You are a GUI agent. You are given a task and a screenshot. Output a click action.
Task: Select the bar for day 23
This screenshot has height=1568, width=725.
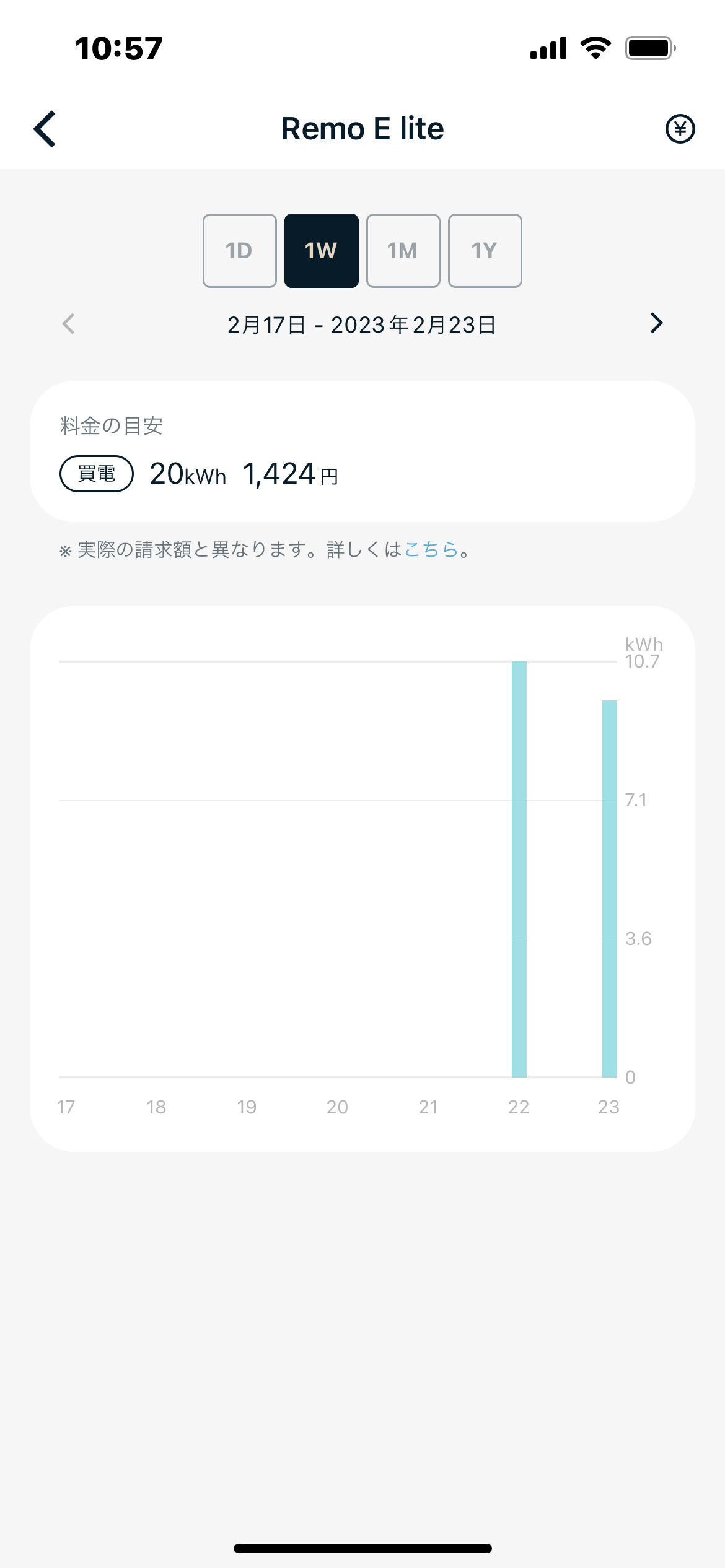[x=610, y=889]
